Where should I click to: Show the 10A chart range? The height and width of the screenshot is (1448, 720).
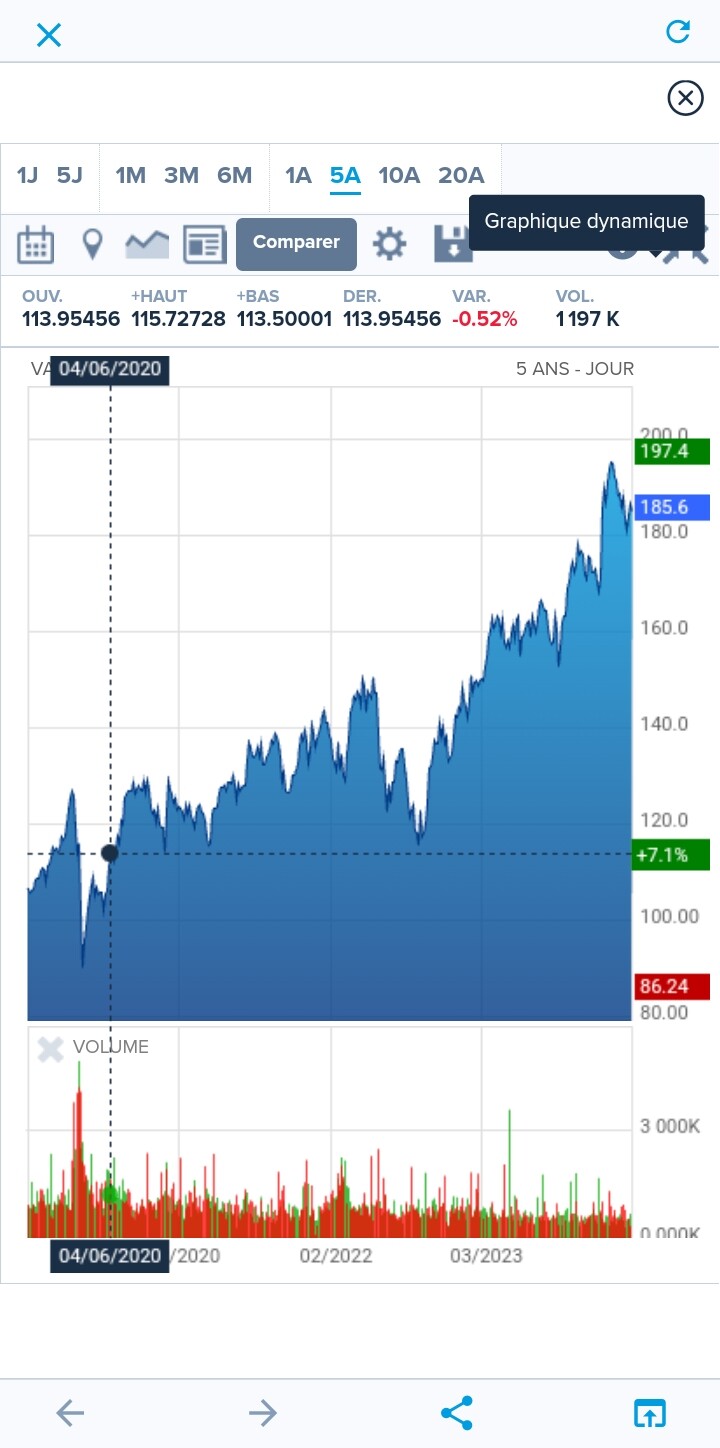tap(399, 176)
